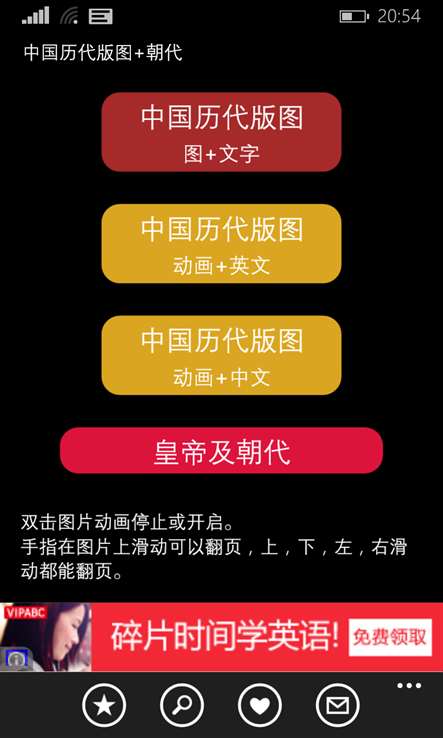Open 中国历代版图 动画+中文 button

[x=221, y=355]
